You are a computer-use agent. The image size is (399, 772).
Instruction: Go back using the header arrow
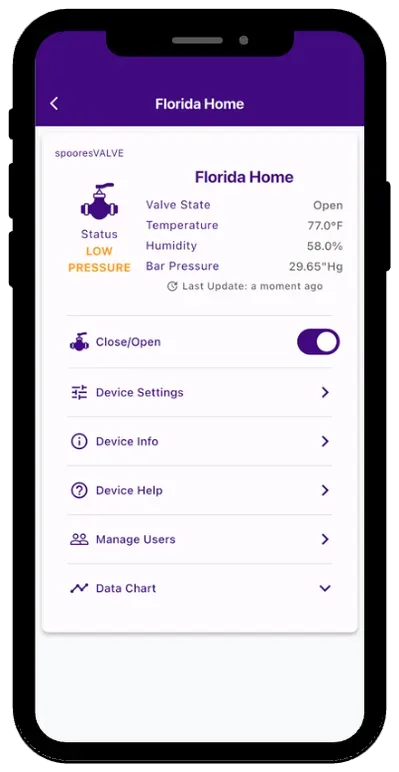pos(54,103)
